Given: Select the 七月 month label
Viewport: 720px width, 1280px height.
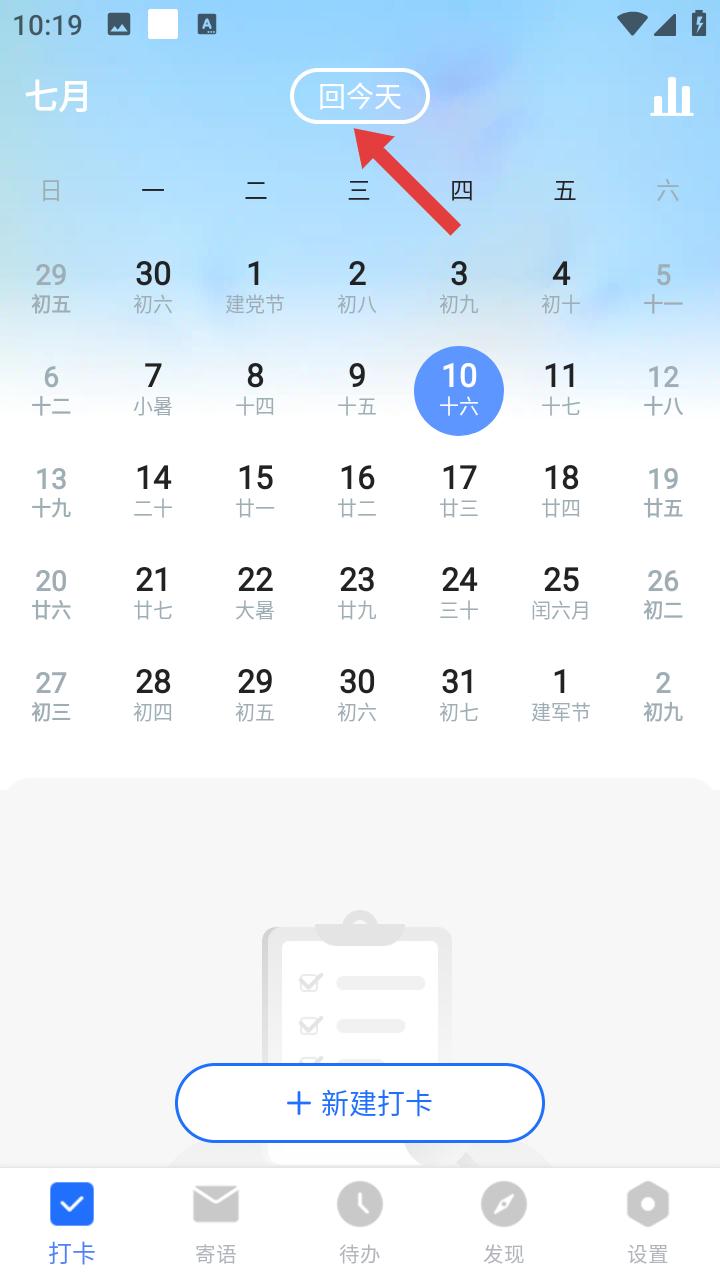Looking at the screenshot, I should click(57, 95).
